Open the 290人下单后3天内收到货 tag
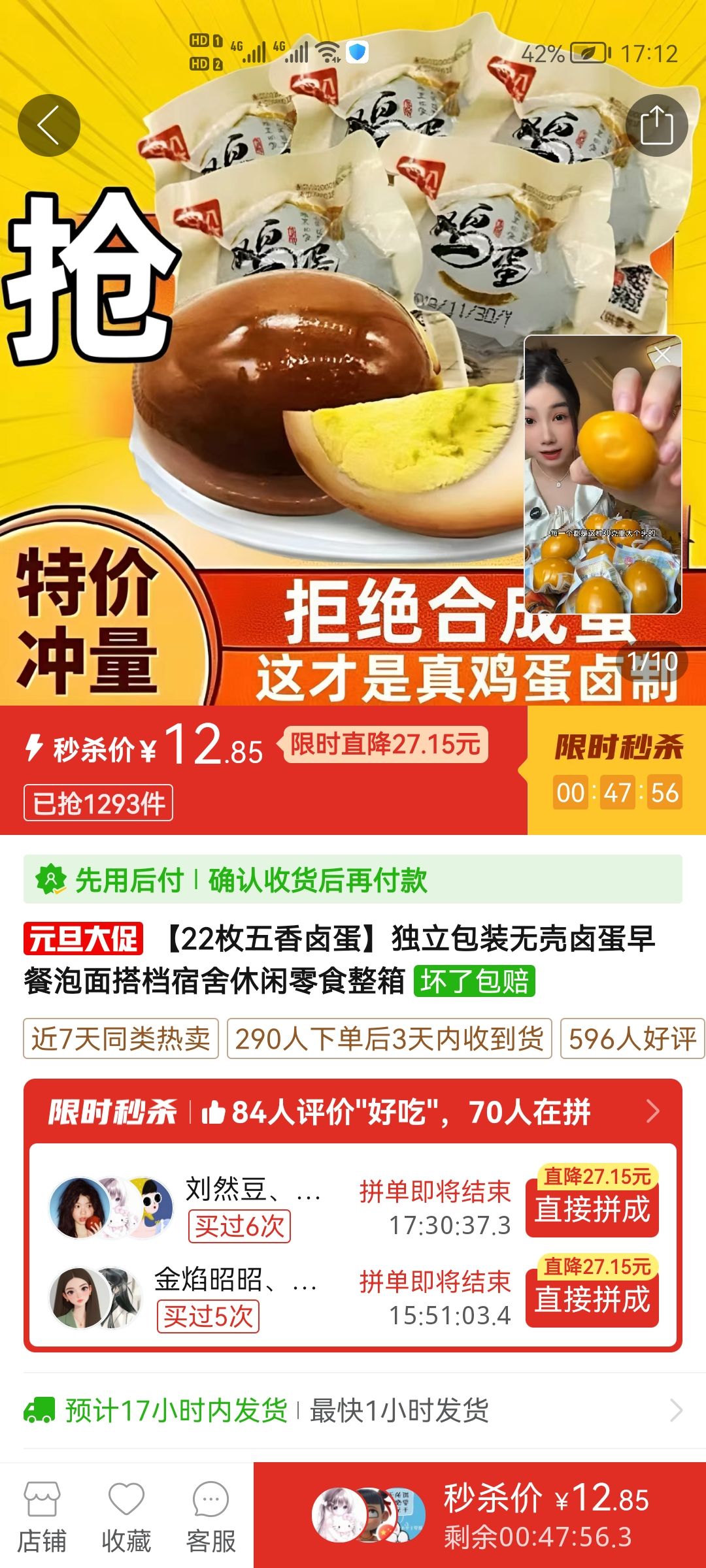 coord(389,1038)
